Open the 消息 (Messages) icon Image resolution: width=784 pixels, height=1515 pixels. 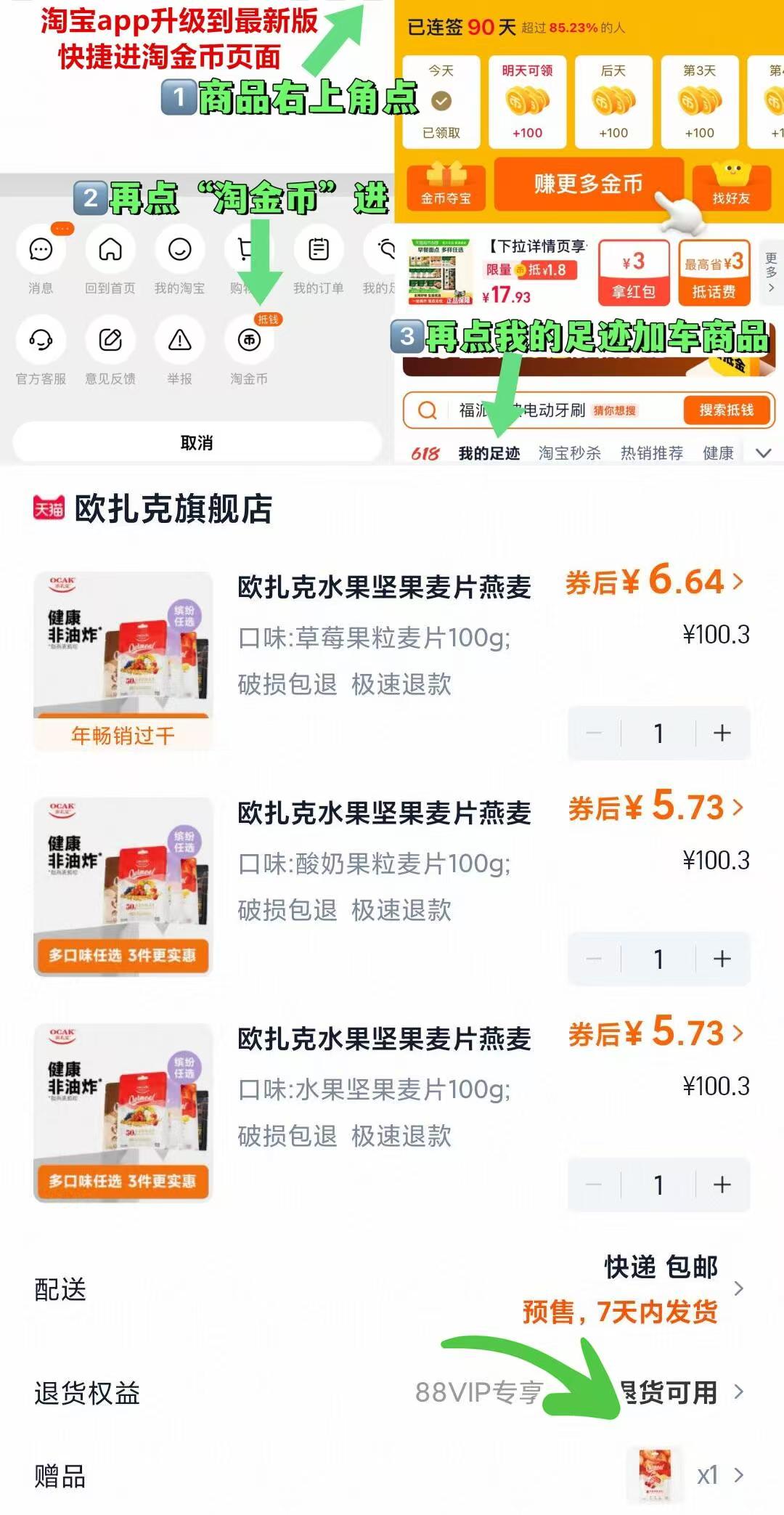click(x=41, y=251)
